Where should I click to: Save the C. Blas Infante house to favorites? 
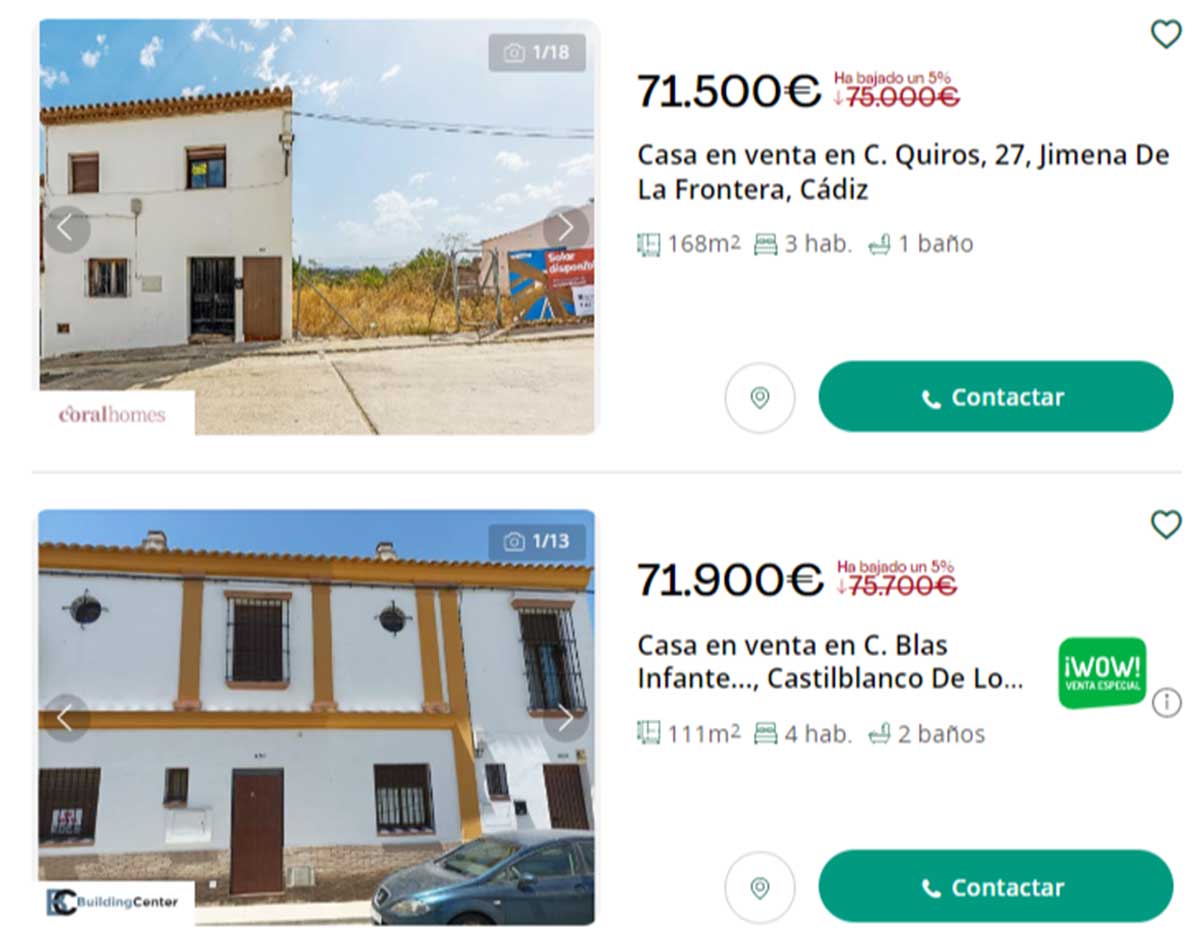[x=1165, y=524]
